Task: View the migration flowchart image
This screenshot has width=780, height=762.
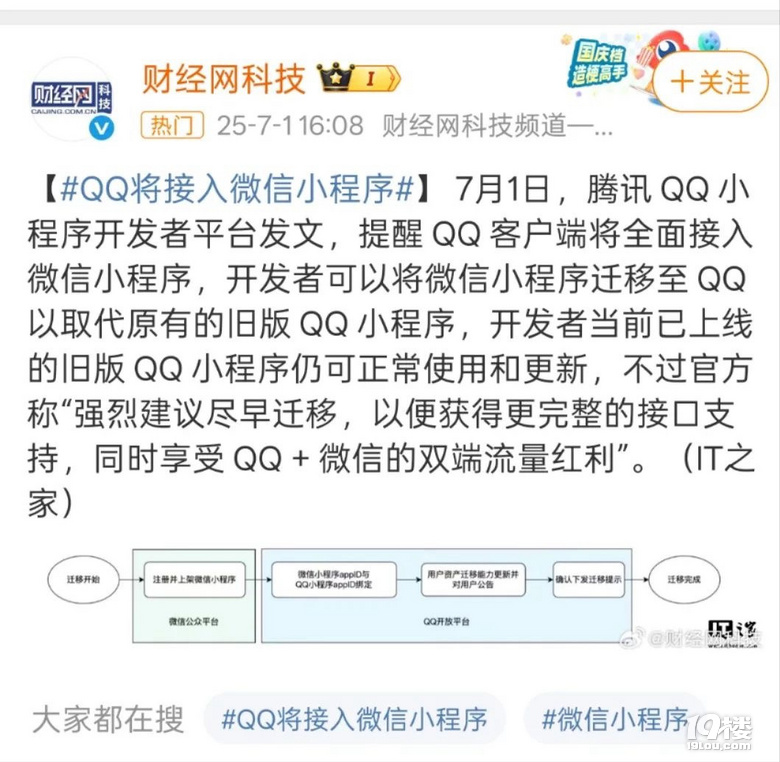Action: coord(388,595)
